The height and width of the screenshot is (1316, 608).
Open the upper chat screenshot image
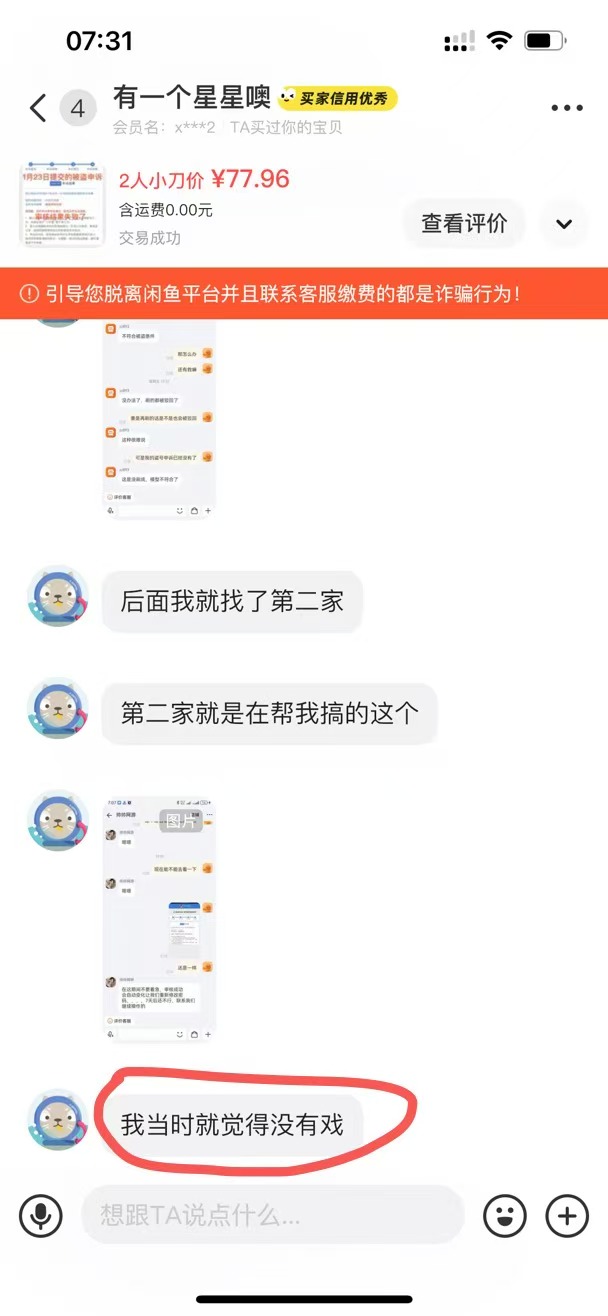pyautogui.click(x=160, y=420)
